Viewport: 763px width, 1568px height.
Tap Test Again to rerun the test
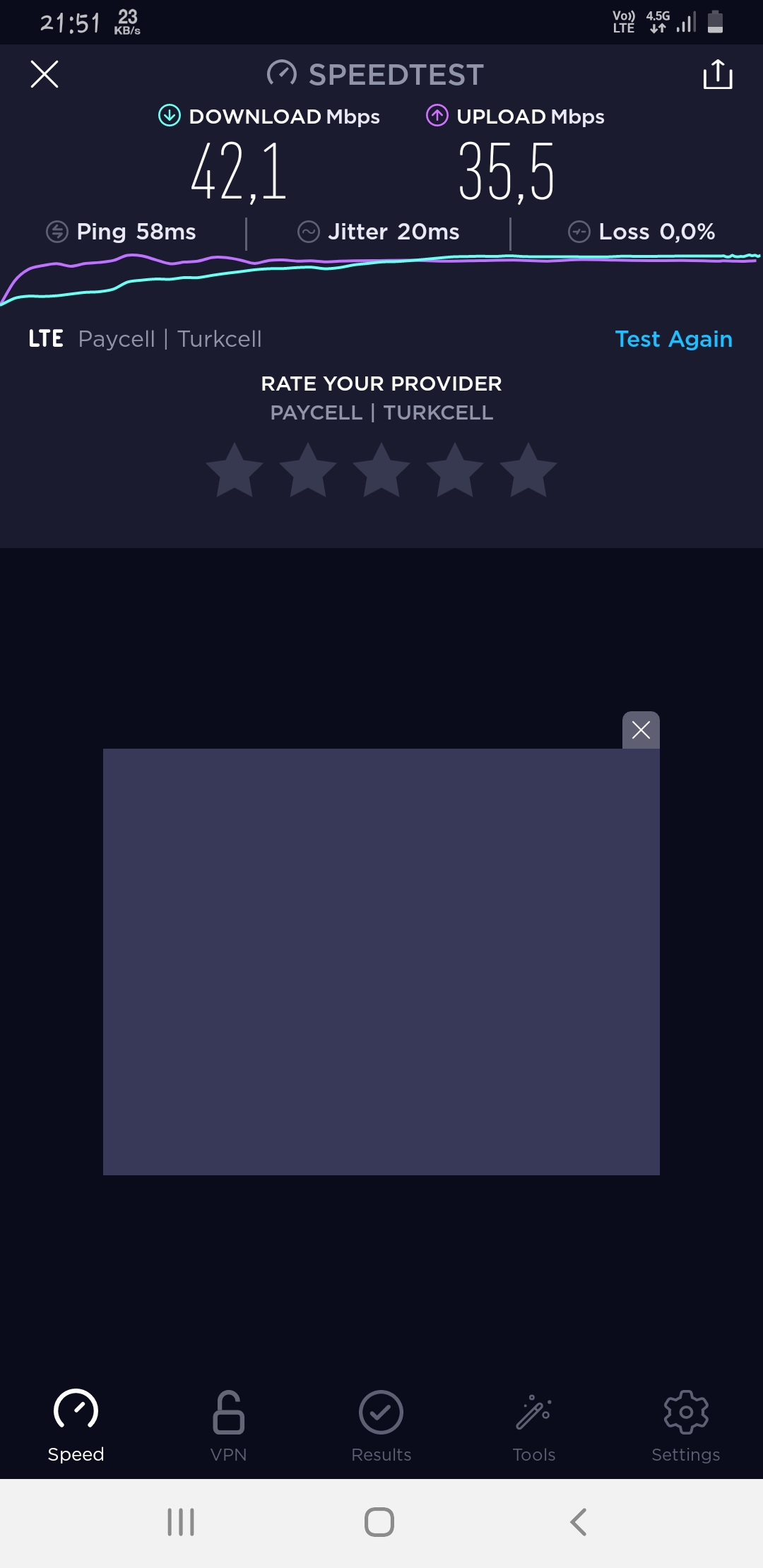coord(673,339)
